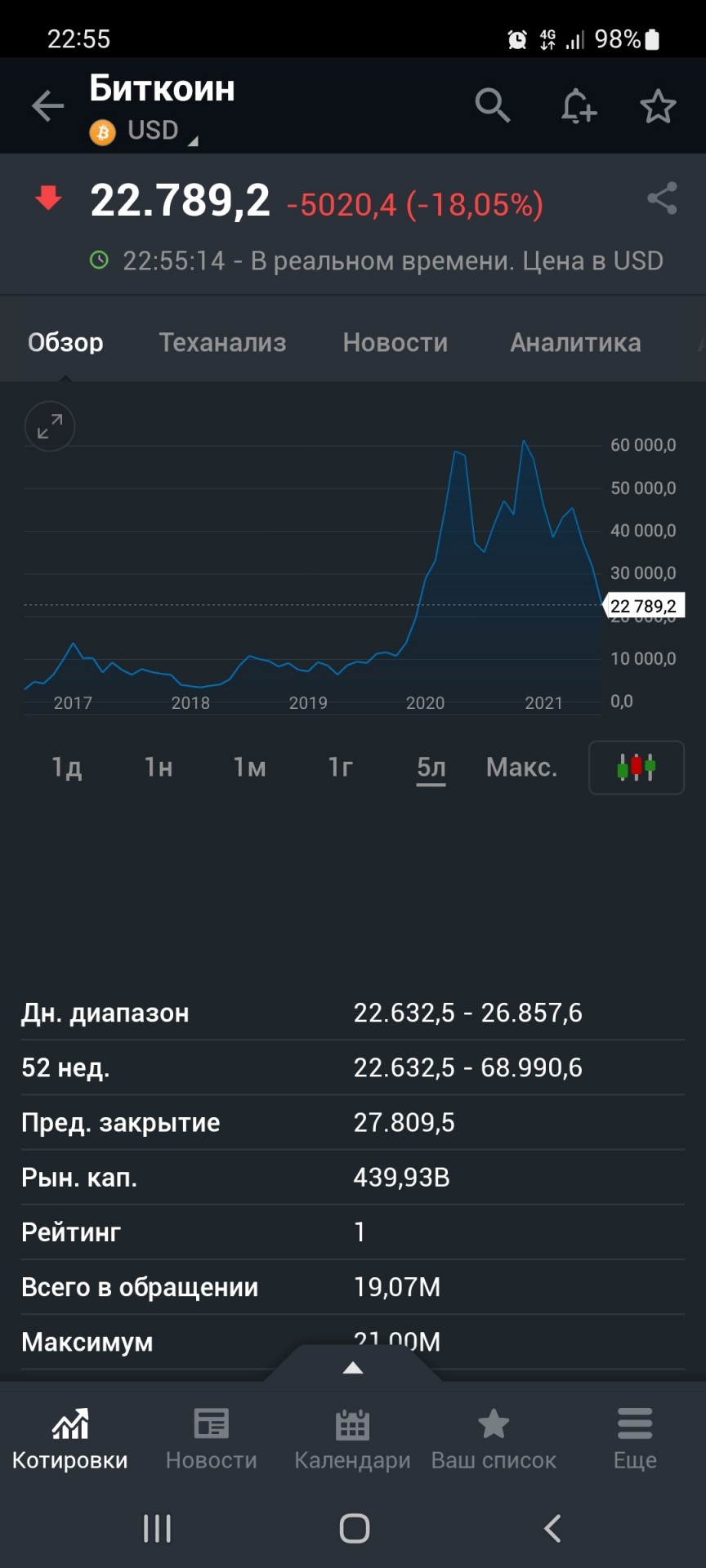Image resolution: width=706 pixels, height=1568 pixels.
Task: Select the 1м chart range
Action: coord(249,767)
